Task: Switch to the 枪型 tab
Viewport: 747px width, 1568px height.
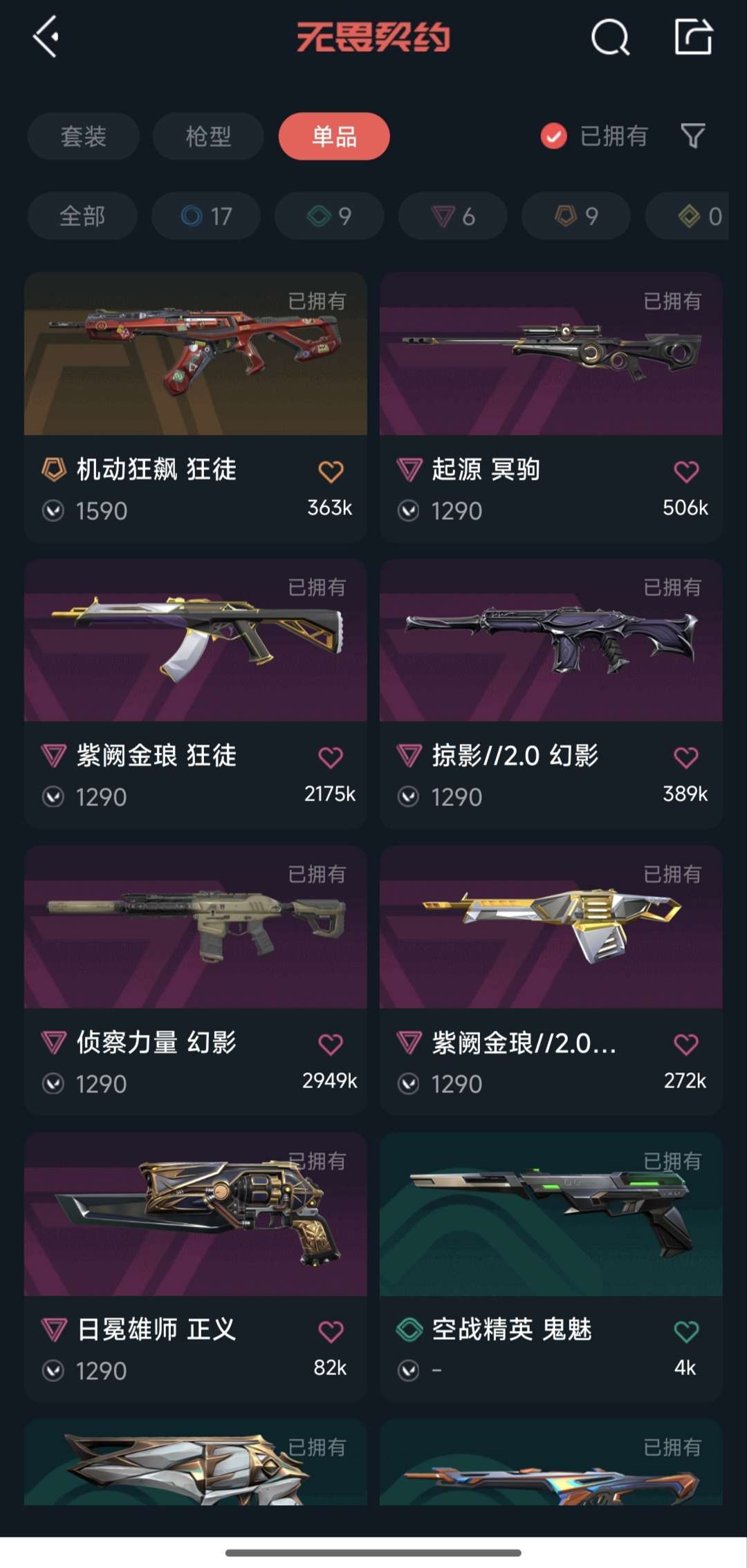Action: [x=208, y=136]
